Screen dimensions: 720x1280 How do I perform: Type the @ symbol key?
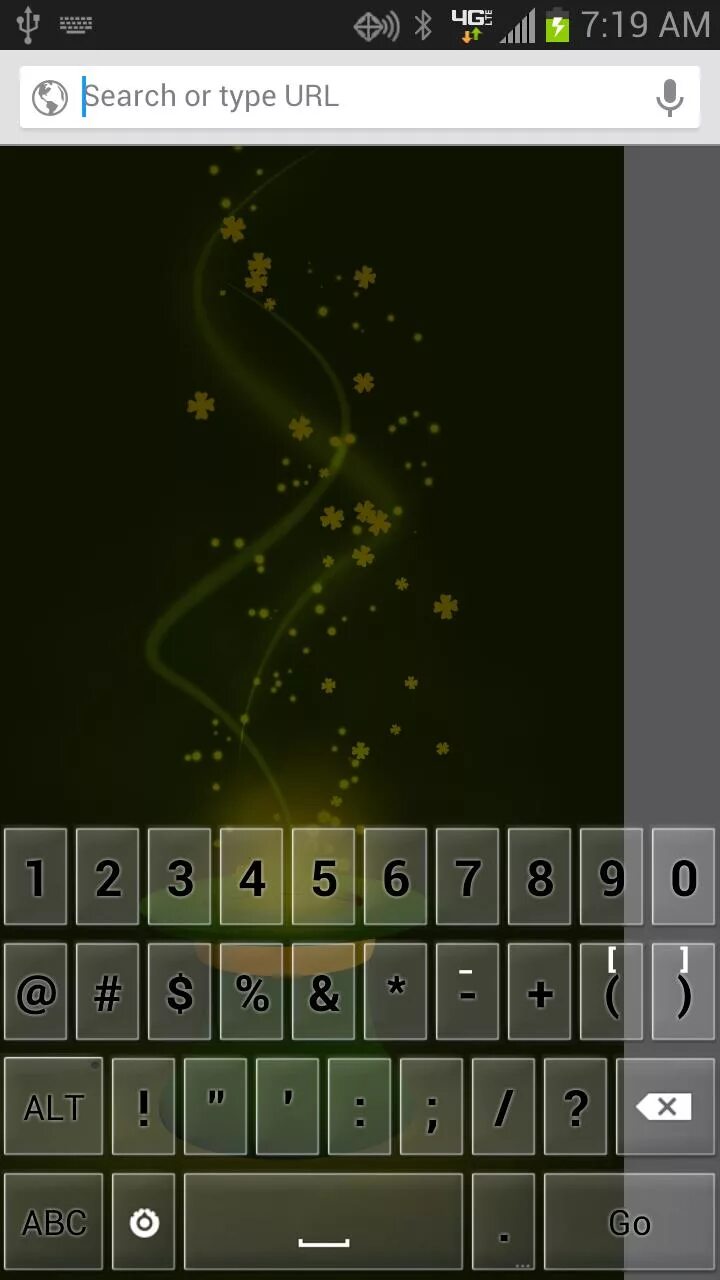tap(36, 992)
